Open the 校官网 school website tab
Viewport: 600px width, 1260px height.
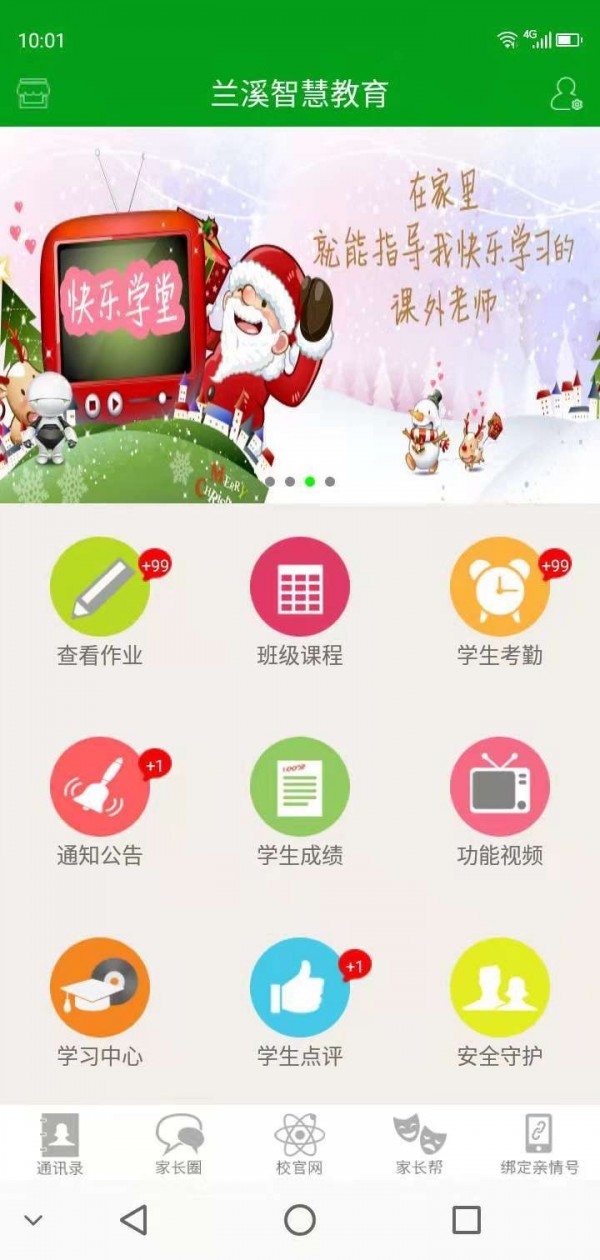point(300,1144)
